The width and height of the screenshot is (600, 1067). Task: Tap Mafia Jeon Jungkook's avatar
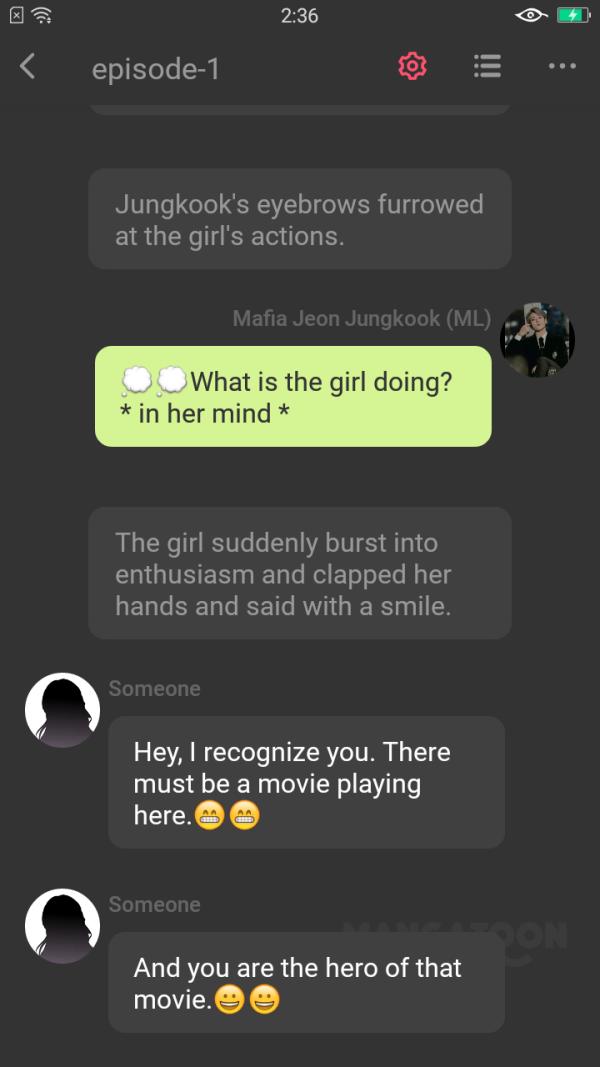tap(537, 340)
